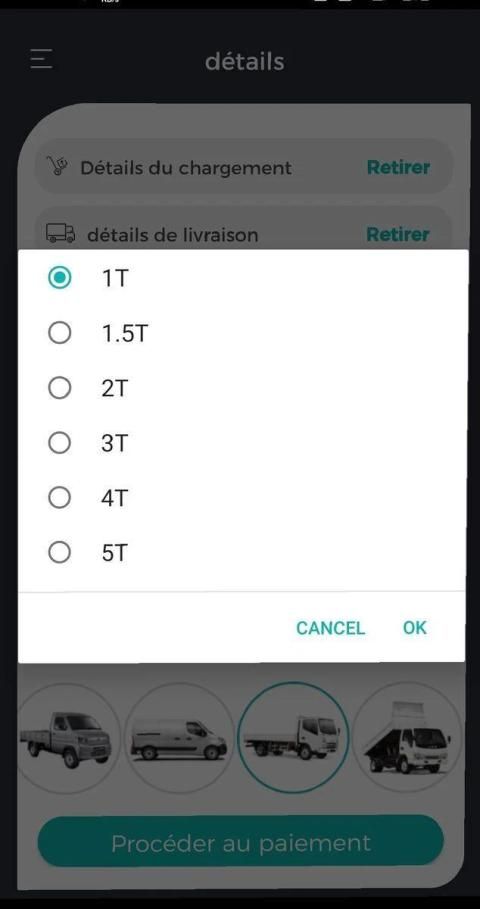Image resolution: width=480 pixels, height=909 pixels.
Task: Select the 5T tonnage option
Action: pos(60,552)
